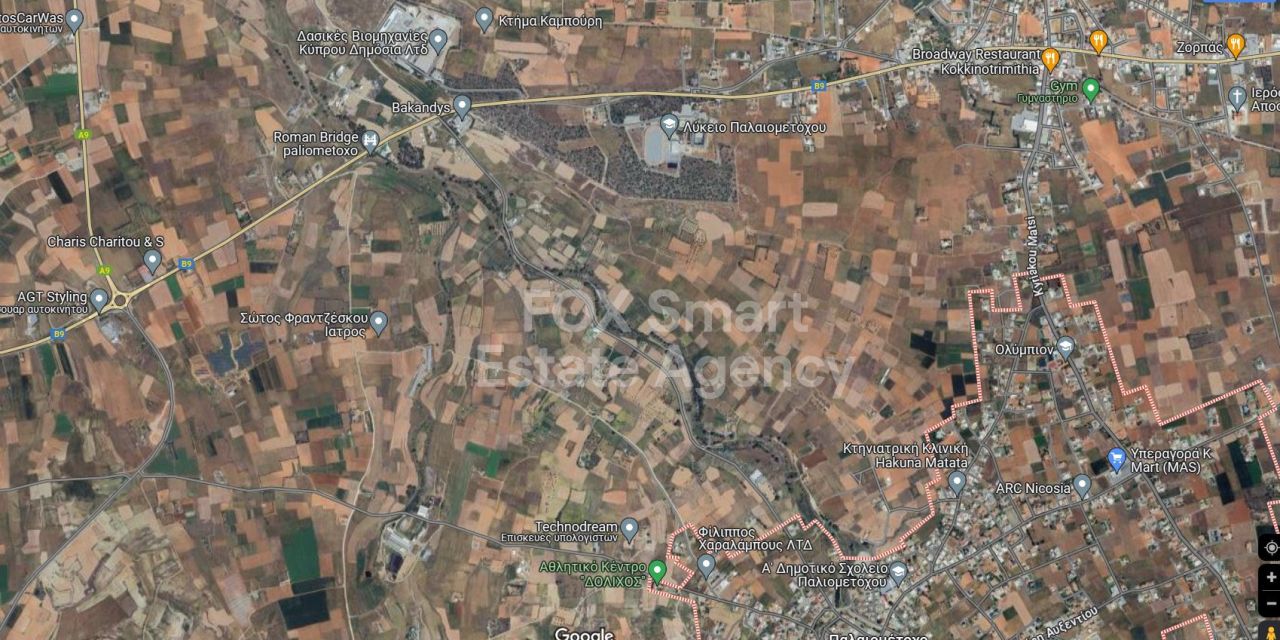This screenshot has width=1280, height=640.
Task: Zoom out with the minus button
Action: point(1271,604)
